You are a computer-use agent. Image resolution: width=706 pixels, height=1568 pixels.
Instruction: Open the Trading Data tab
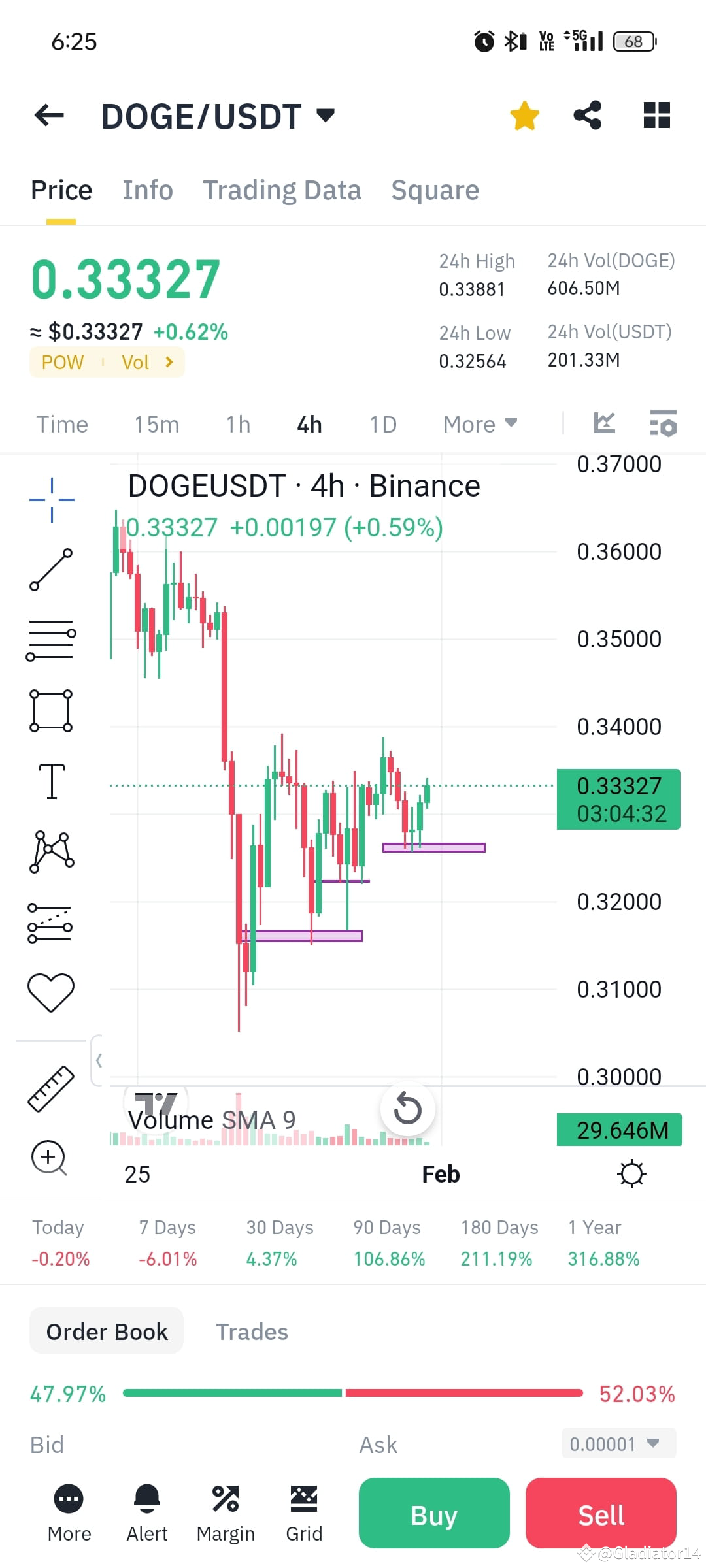click(282, 189)
